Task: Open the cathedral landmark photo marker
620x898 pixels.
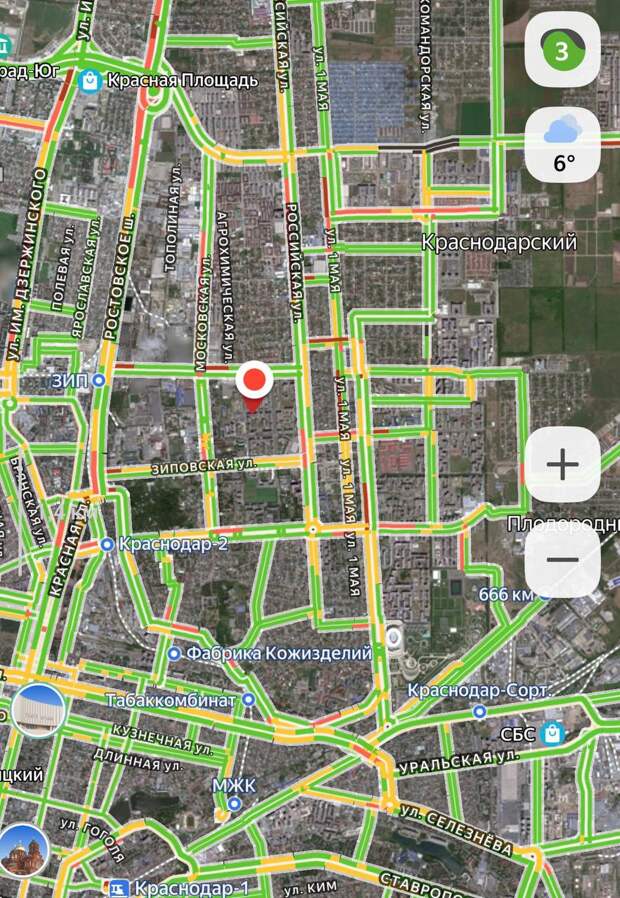Action: coord(22,849)
